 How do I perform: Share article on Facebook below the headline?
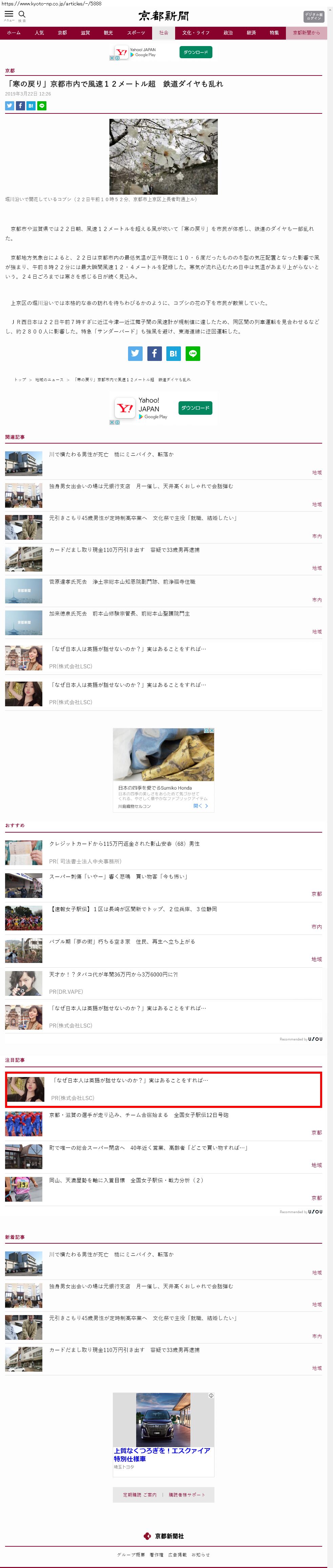[20, 106]
